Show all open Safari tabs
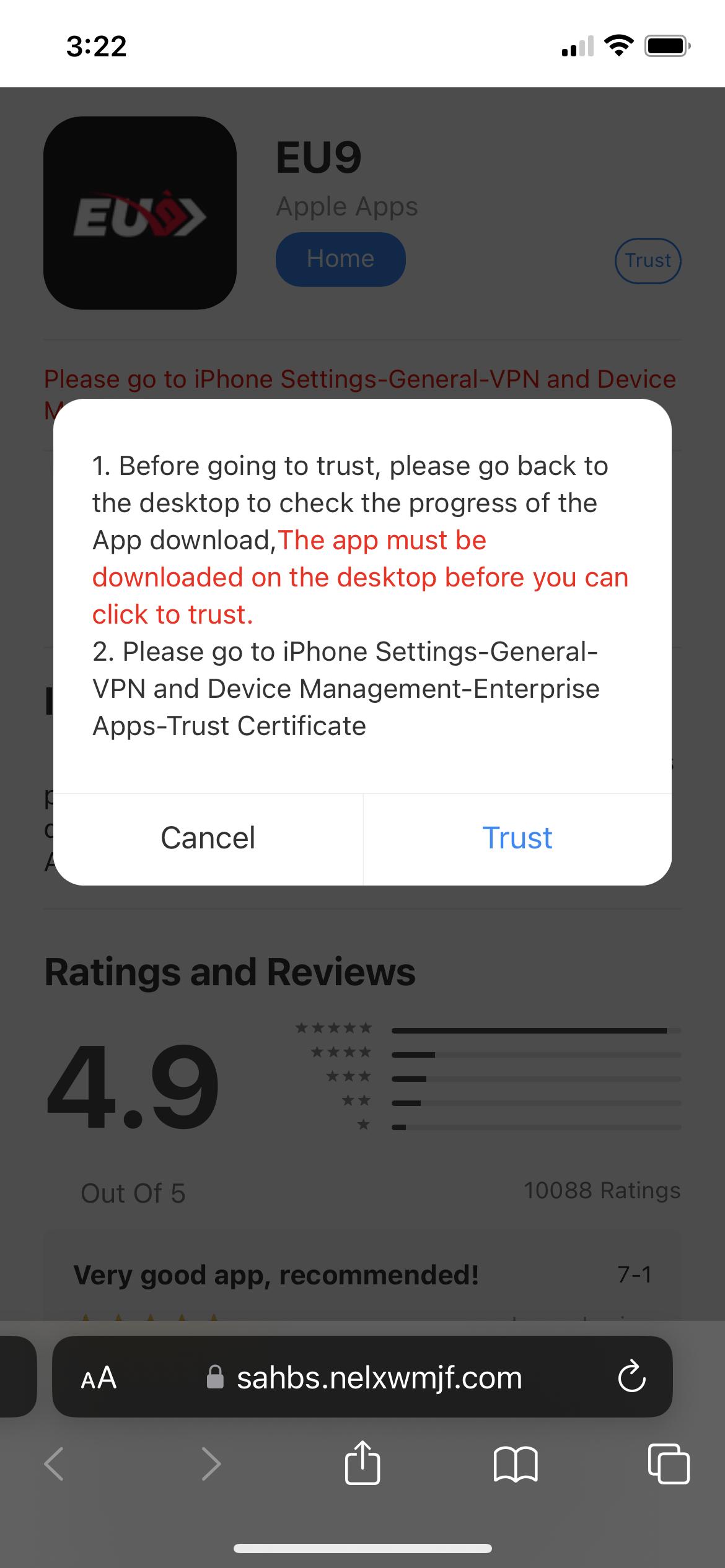Screen dimensions: 725x1568 point(668,1464)
